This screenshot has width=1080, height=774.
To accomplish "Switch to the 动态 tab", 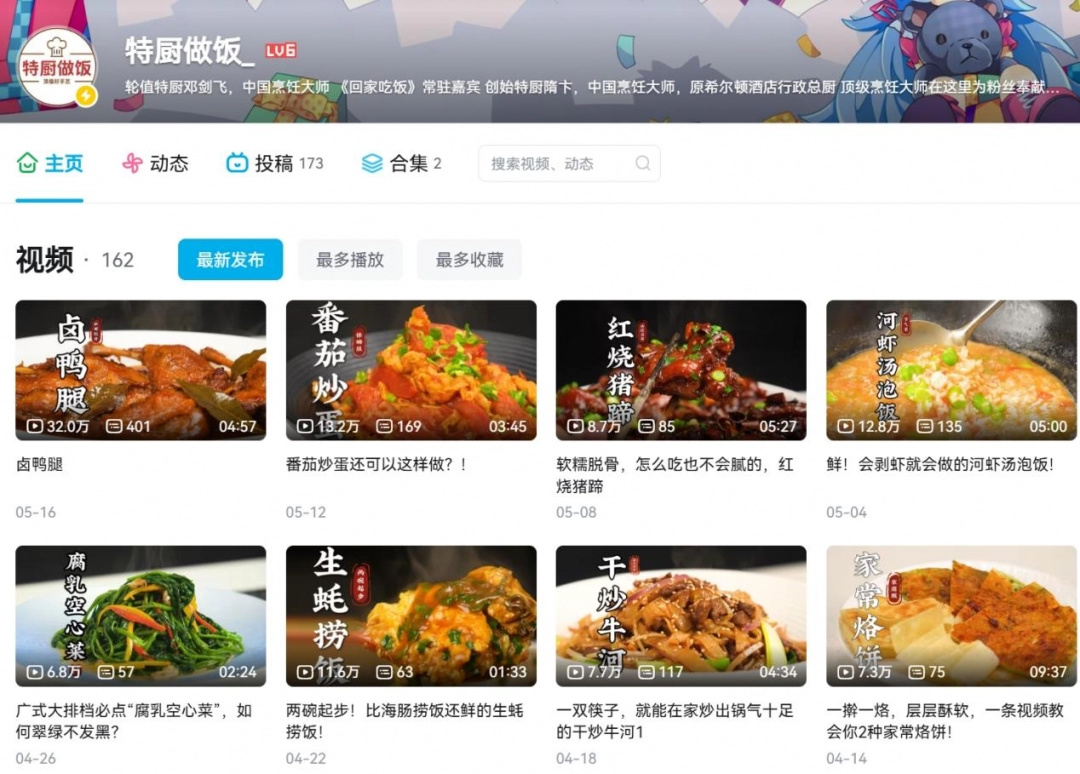I will (155, 164).
